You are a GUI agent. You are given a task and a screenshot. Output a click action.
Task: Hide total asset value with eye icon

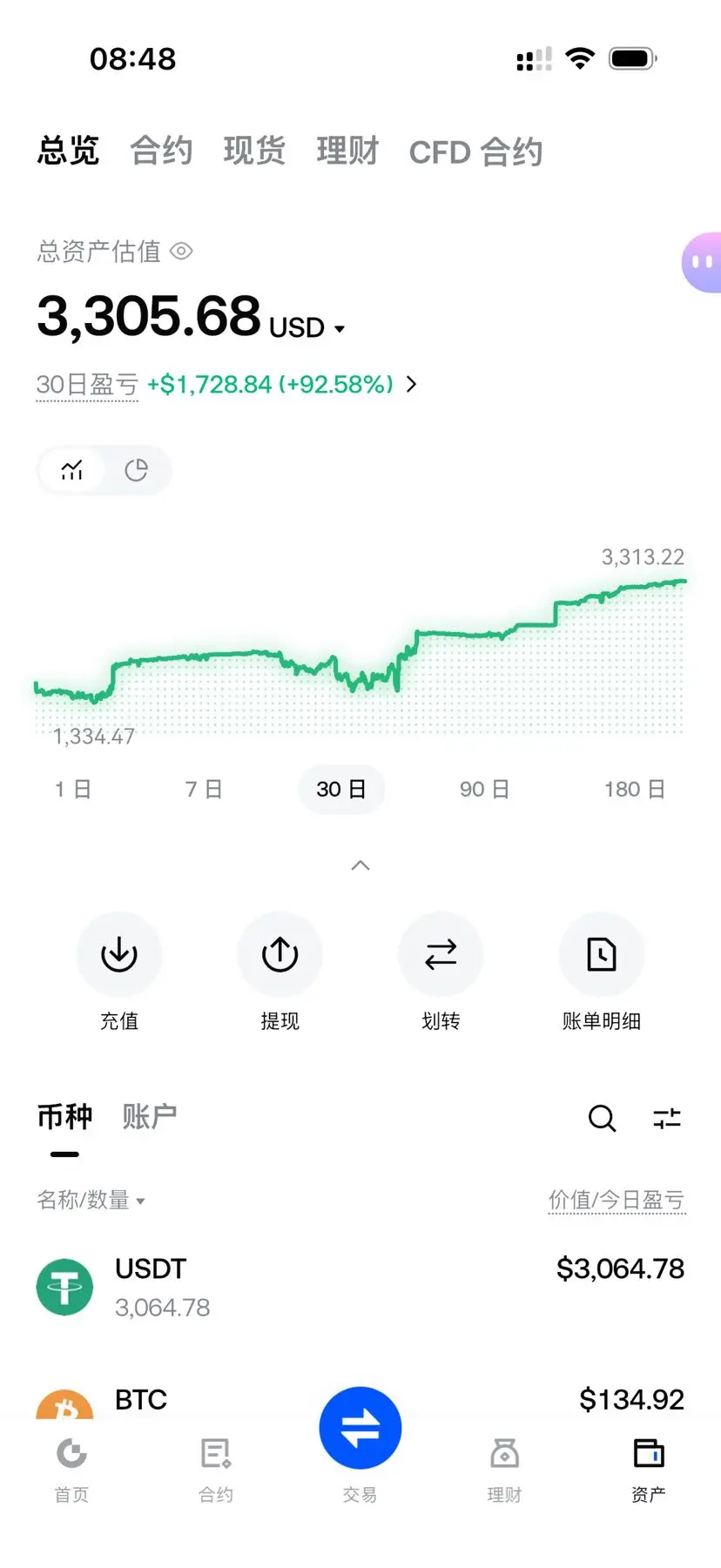click(181, 252)
